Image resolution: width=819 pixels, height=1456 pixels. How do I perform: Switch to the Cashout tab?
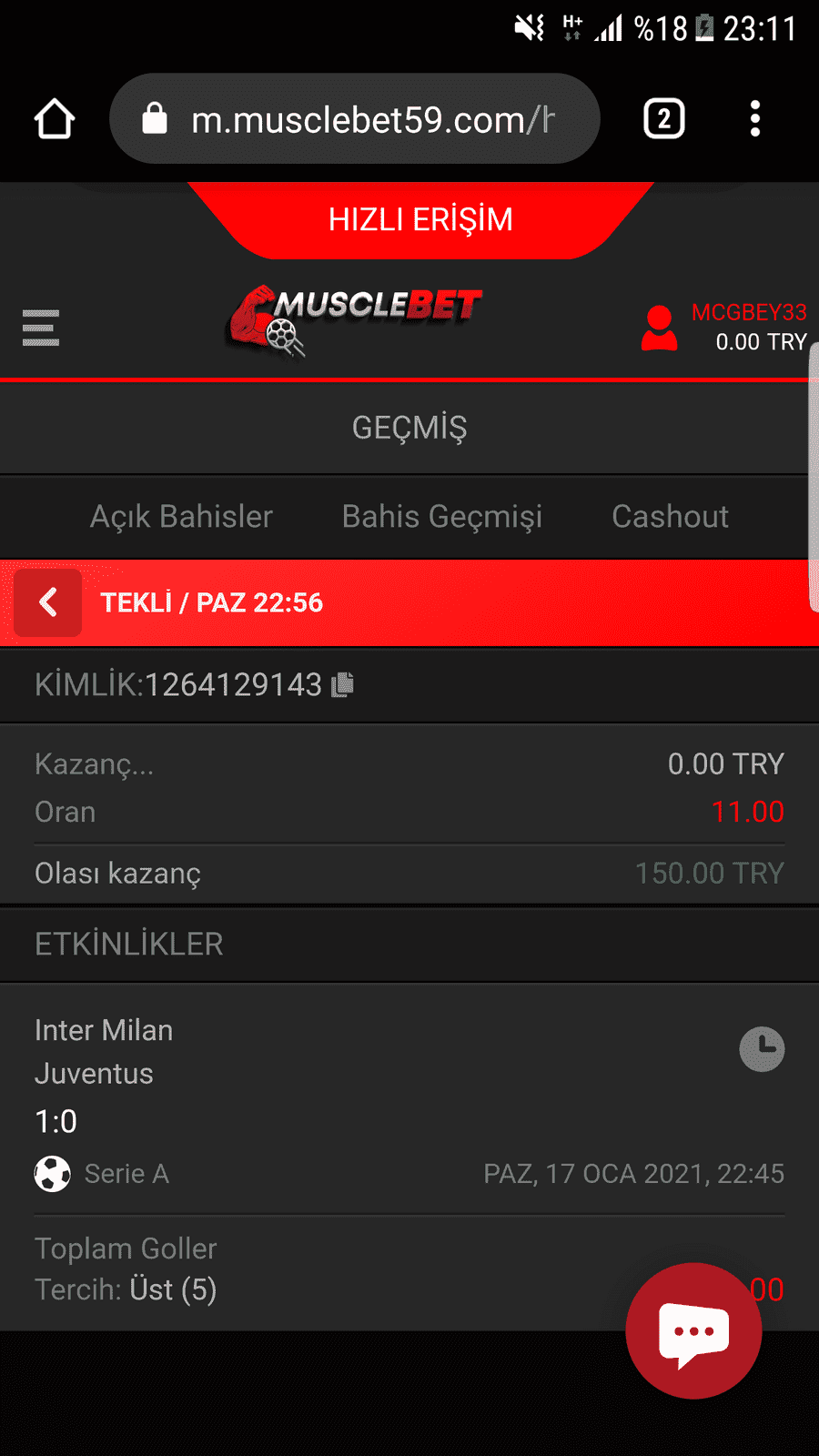[671, 517]
